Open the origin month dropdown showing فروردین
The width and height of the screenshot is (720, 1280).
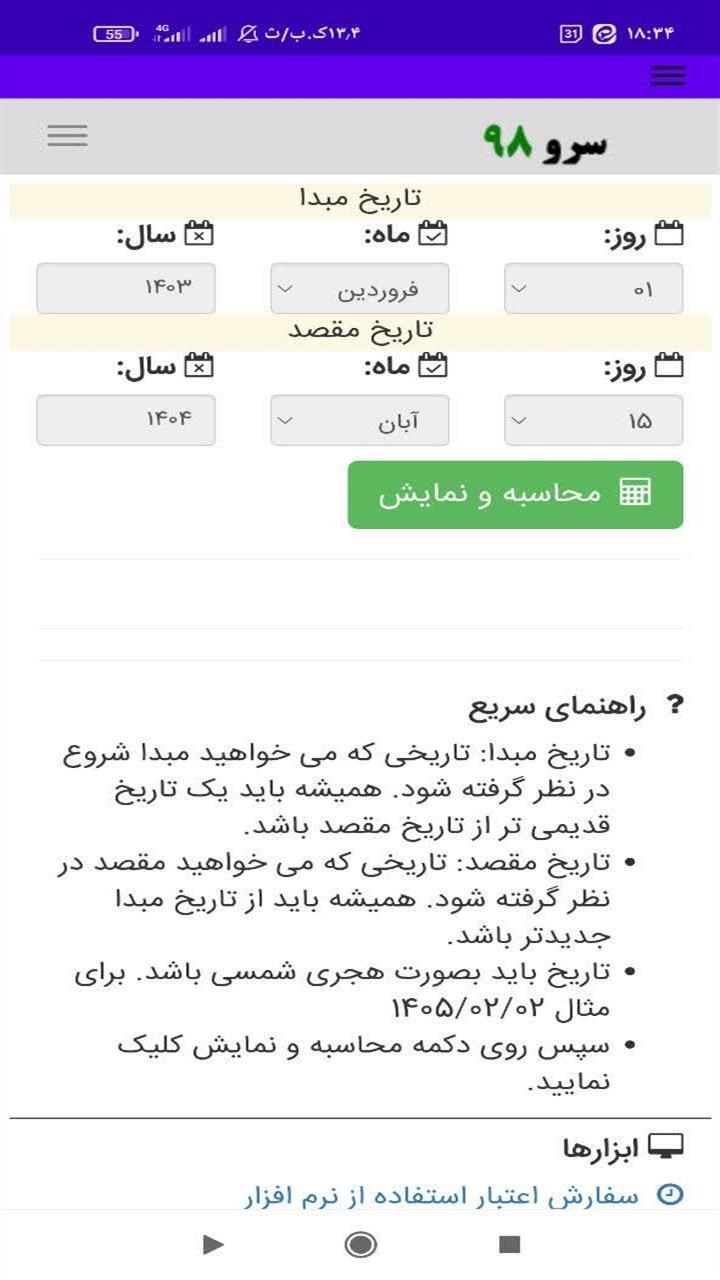click(360, 288)
